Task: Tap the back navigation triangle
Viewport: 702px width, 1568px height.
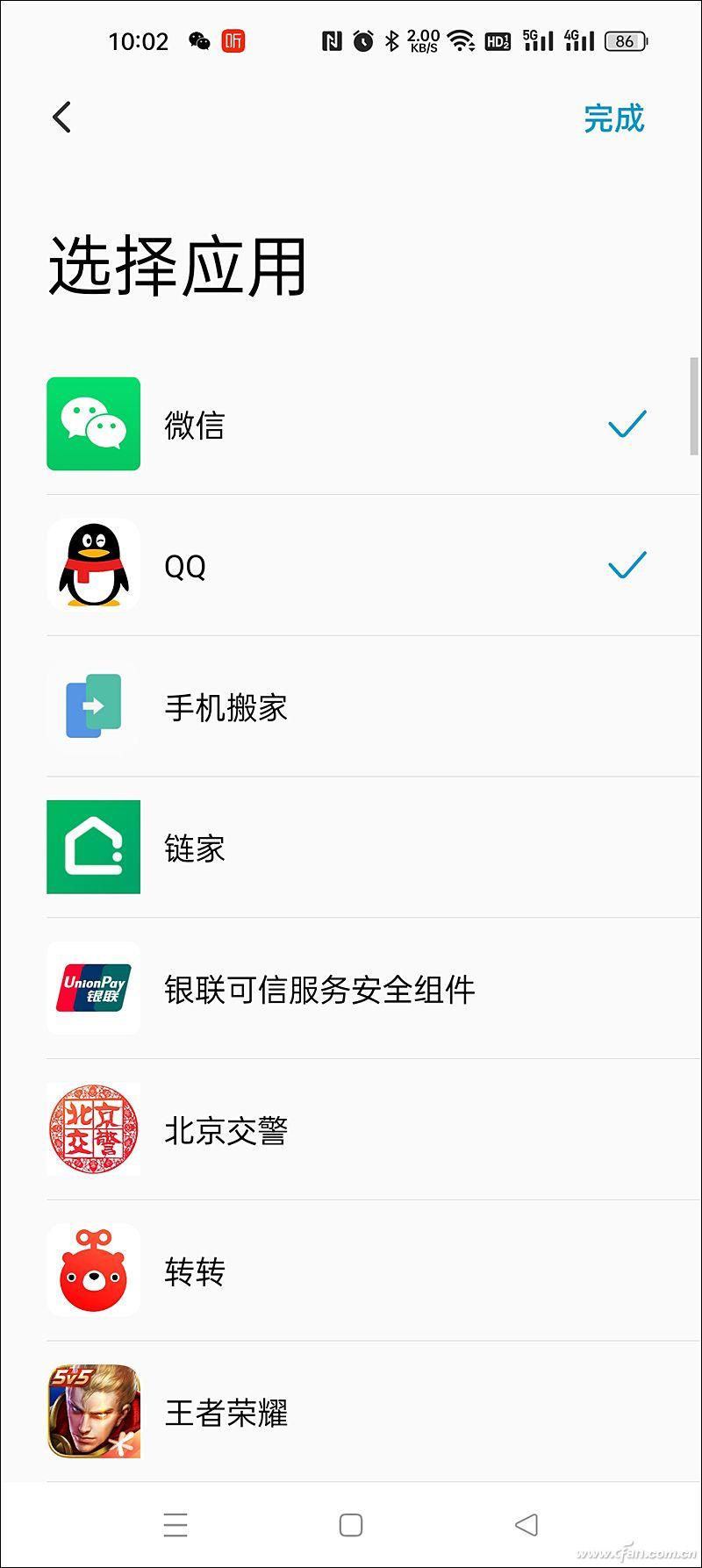Action: (x=524, y=1525)
